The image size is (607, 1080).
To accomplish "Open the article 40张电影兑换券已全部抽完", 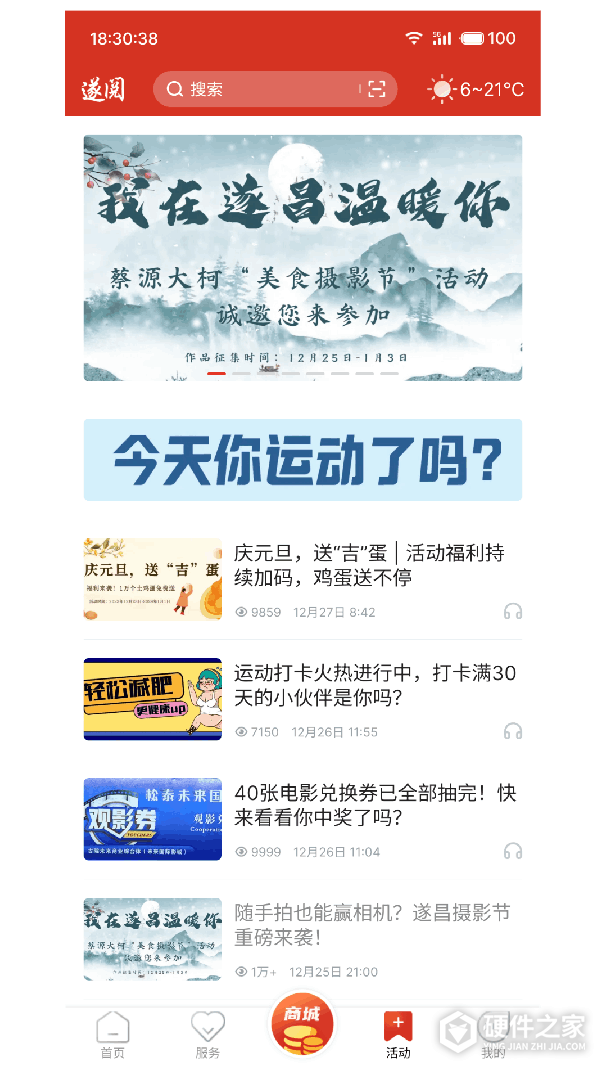I will (x=375, y=805).
